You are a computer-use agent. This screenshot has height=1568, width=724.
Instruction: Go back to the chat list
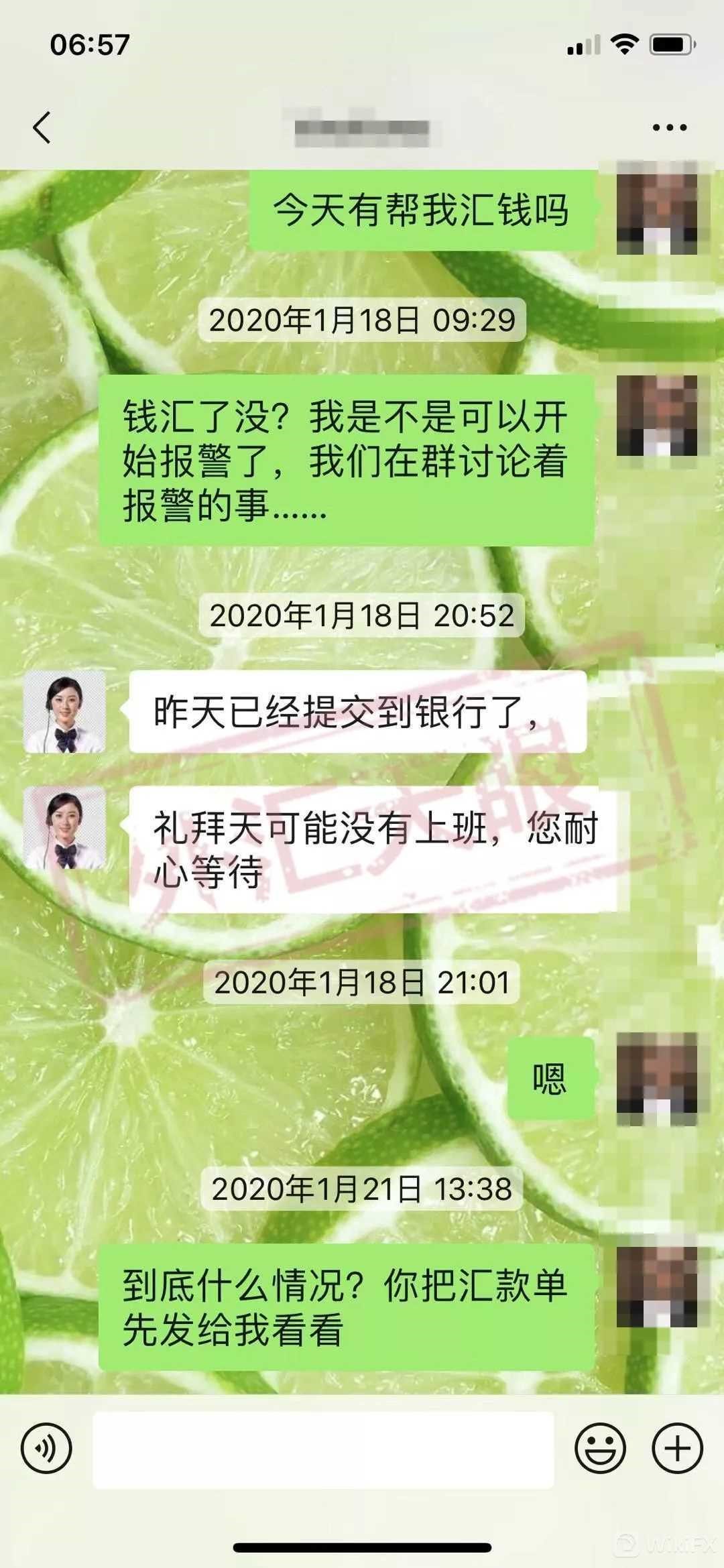(x=42, y=127)
